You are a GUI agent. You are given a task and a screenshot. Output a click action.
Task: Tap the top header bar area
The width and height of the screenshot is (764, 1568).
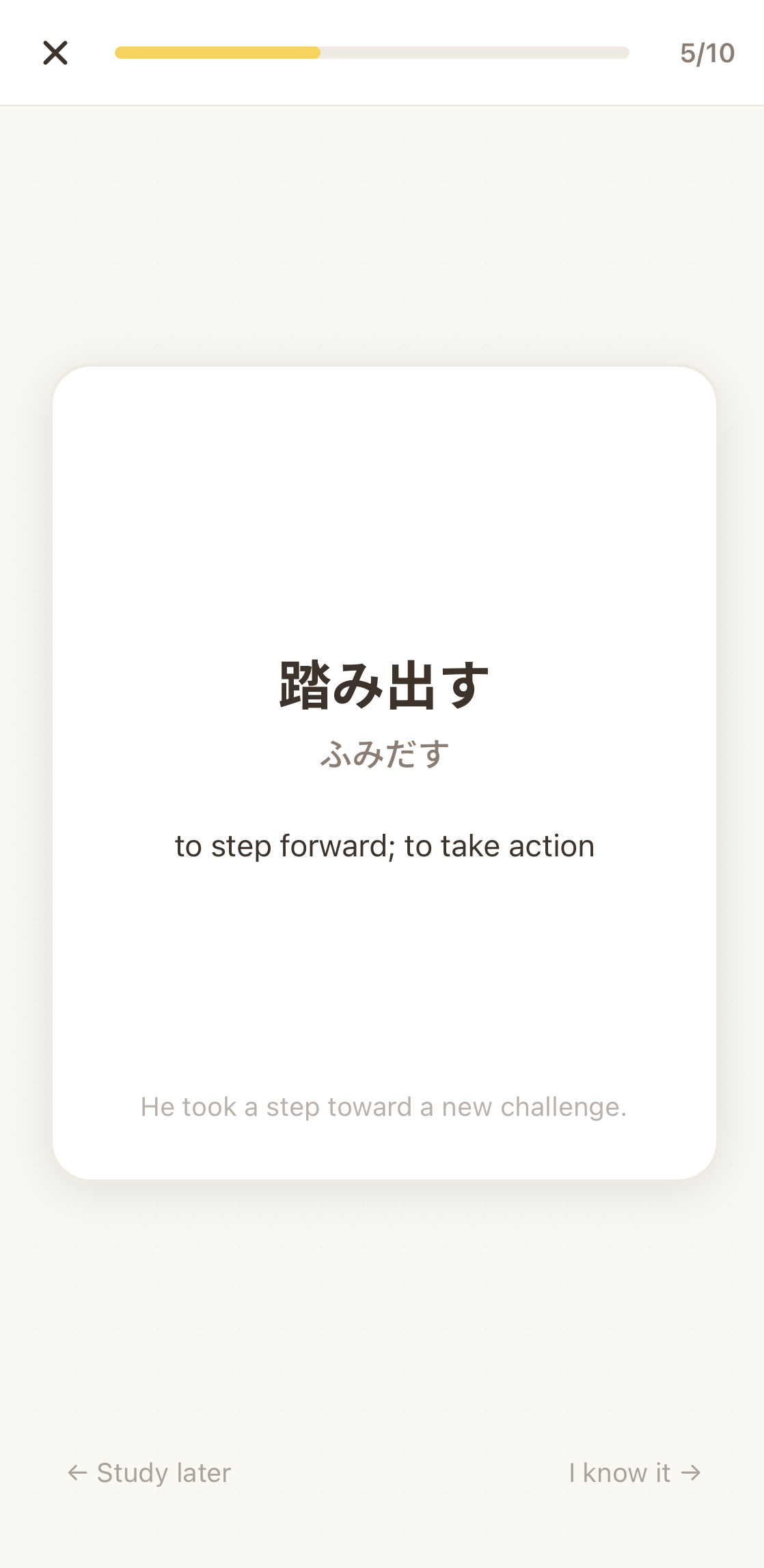coord(382,53)
